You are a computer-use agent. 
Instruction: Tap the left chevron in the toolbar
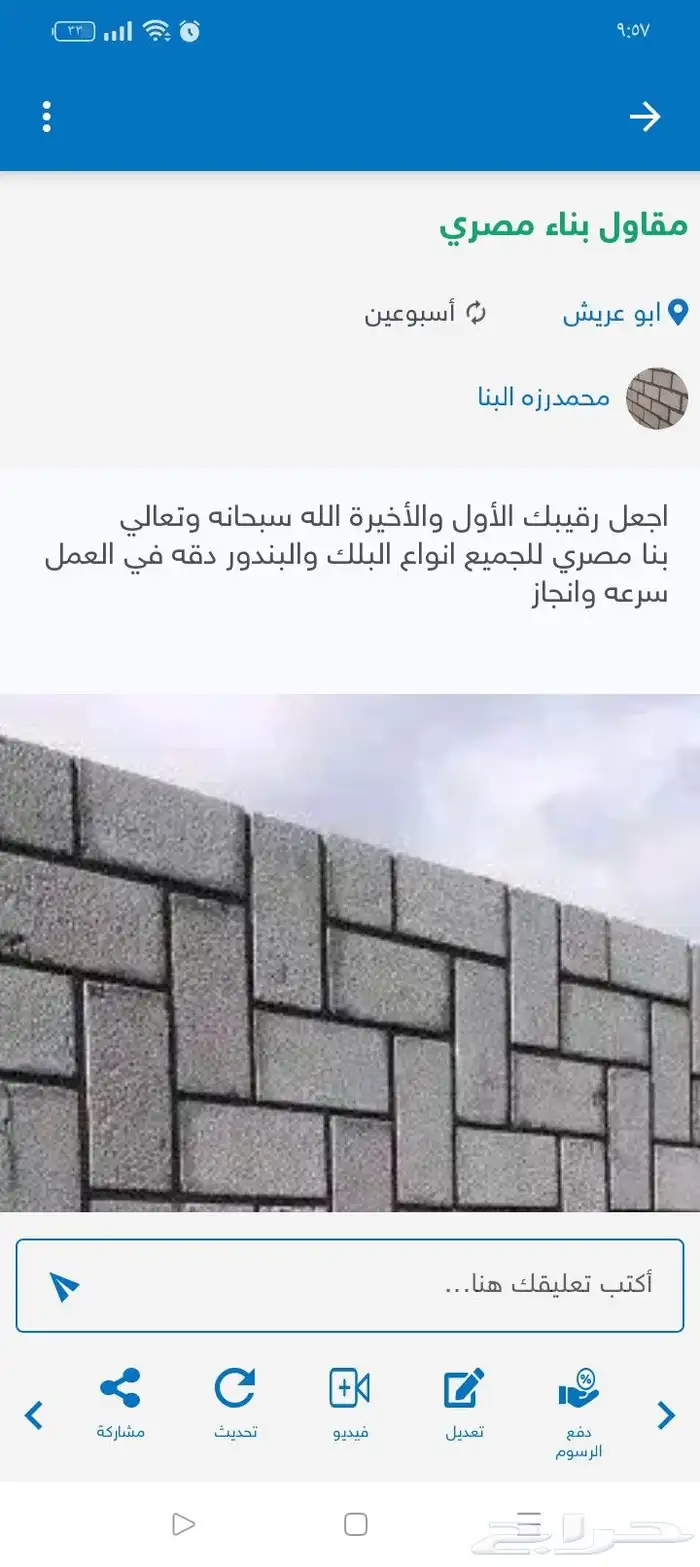click(34, 1415)
